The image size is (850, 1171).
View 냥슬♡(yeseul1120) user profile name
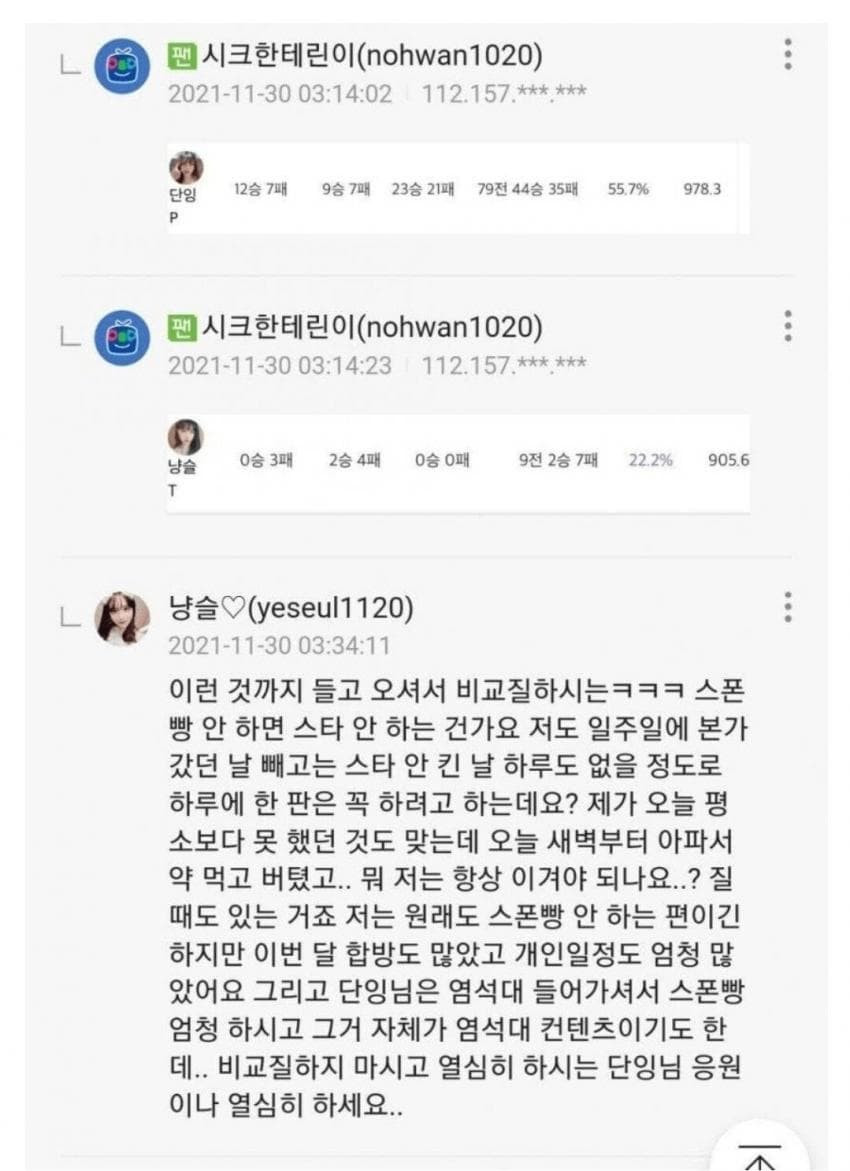tap(291, 608)
